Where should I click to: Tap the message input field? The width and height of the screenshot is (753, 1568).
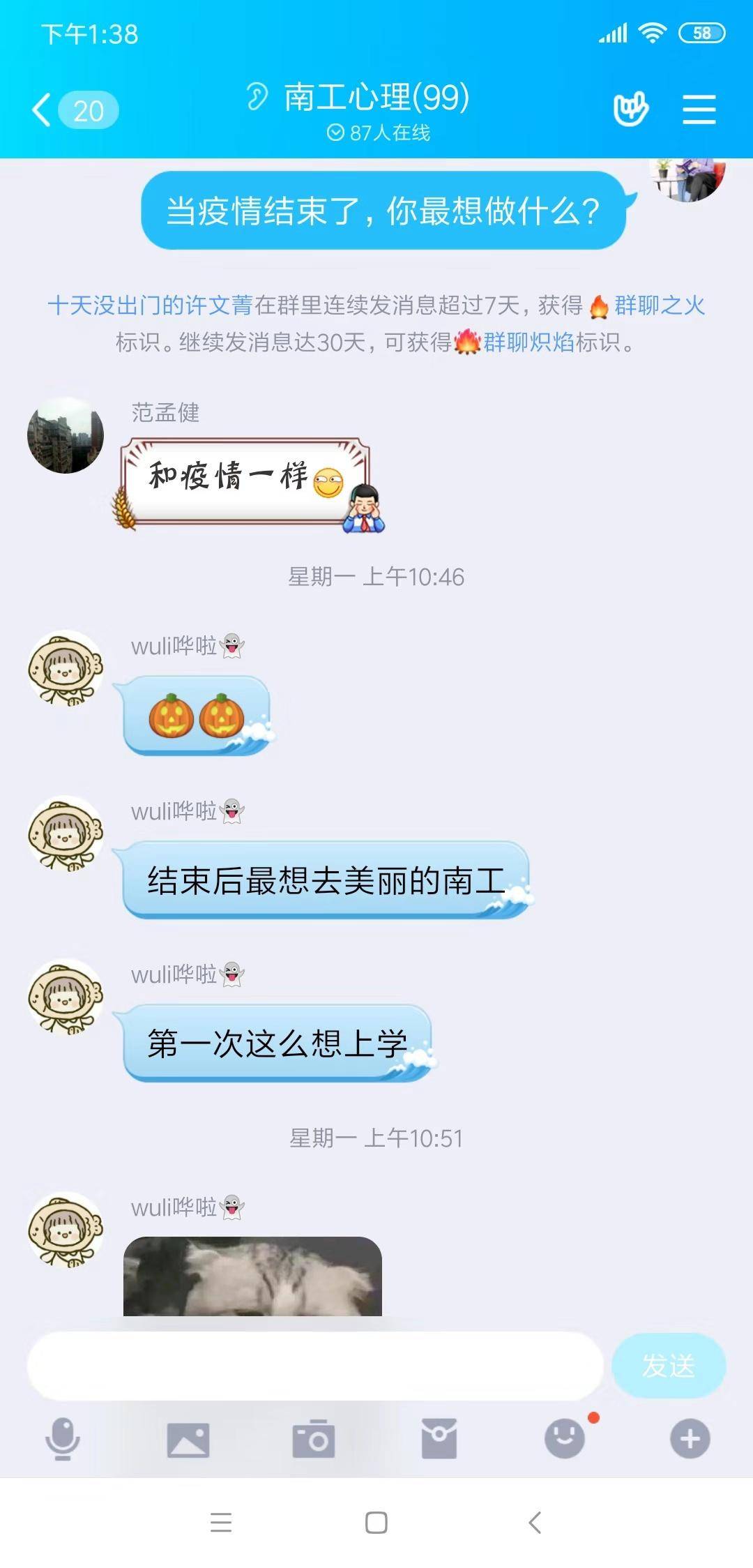(314, 1365)
